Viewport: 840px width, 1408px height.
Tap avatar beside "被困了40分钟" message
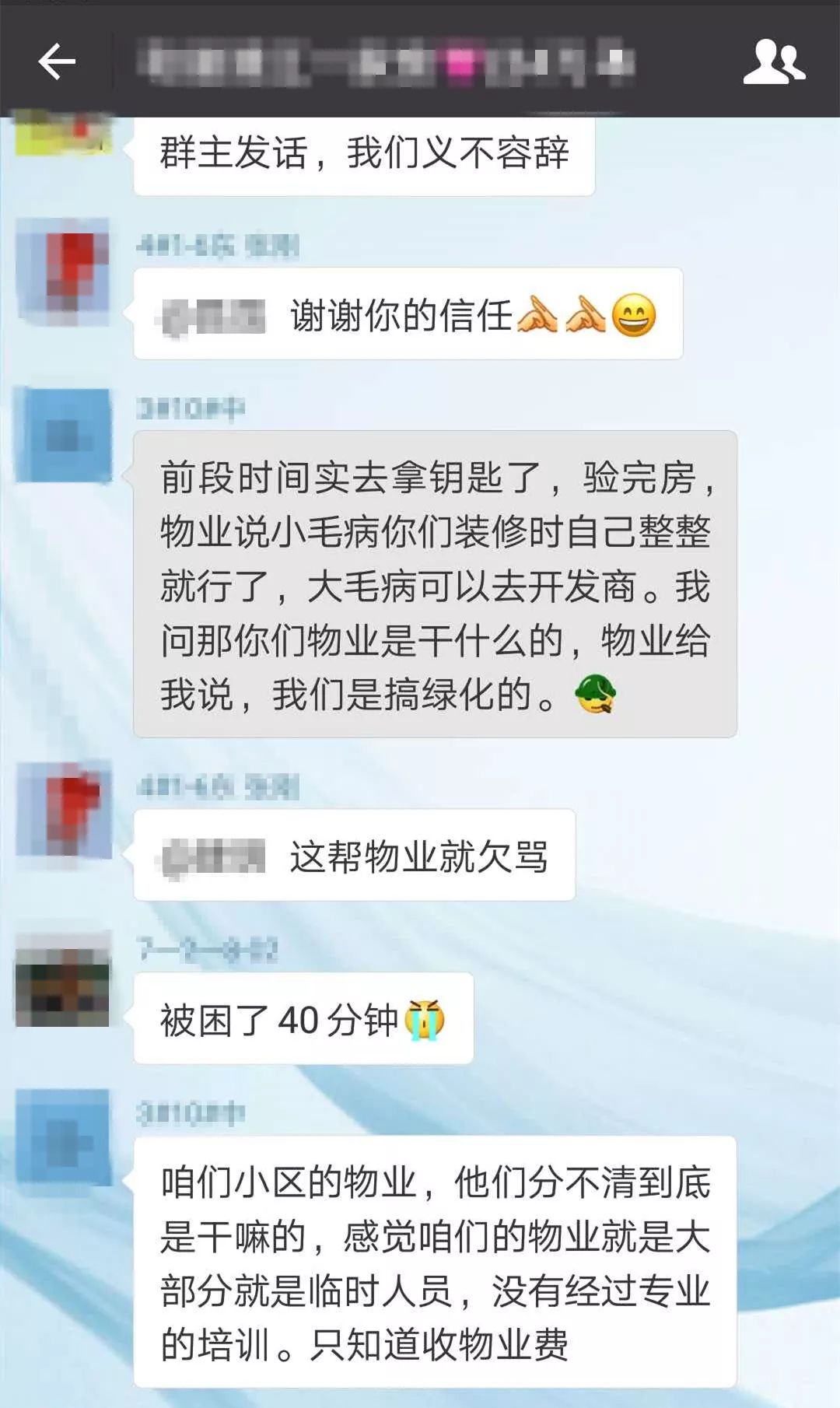[x=63, y=979]
